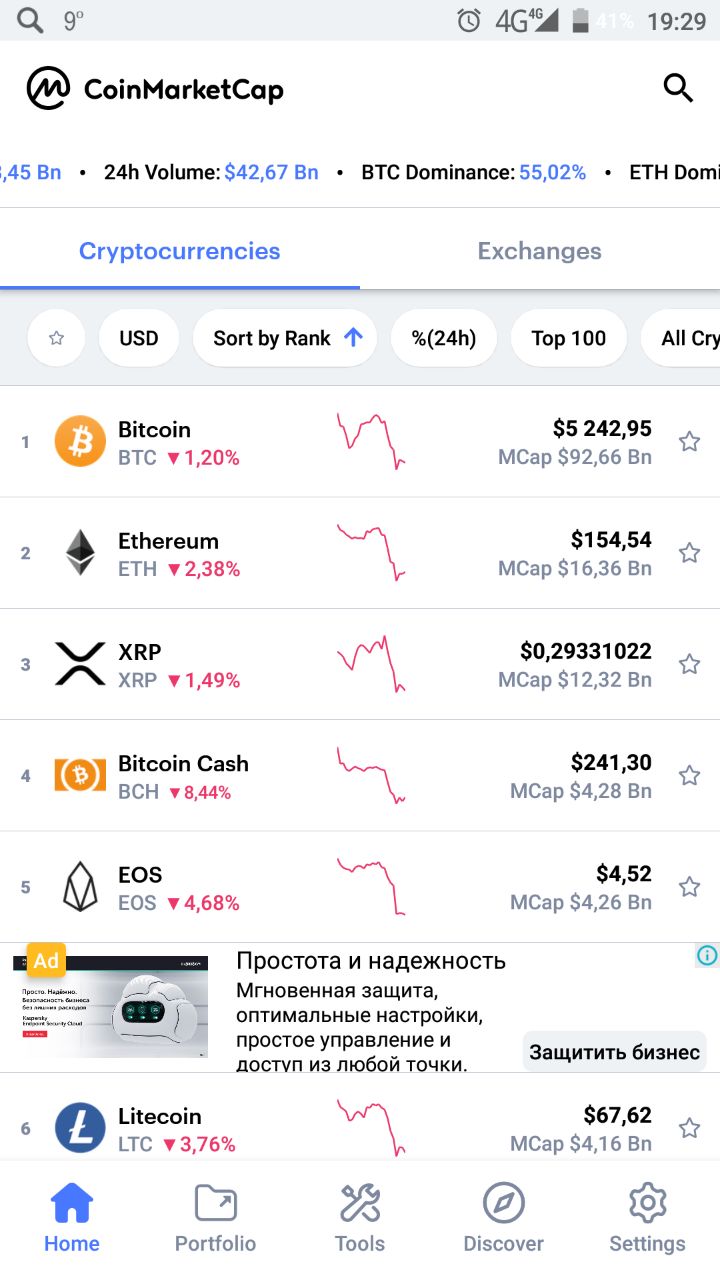The width and height of the screenshot is (720, 1280).
Task: Go to the Portfolio tab
Action: [216, 1217]
